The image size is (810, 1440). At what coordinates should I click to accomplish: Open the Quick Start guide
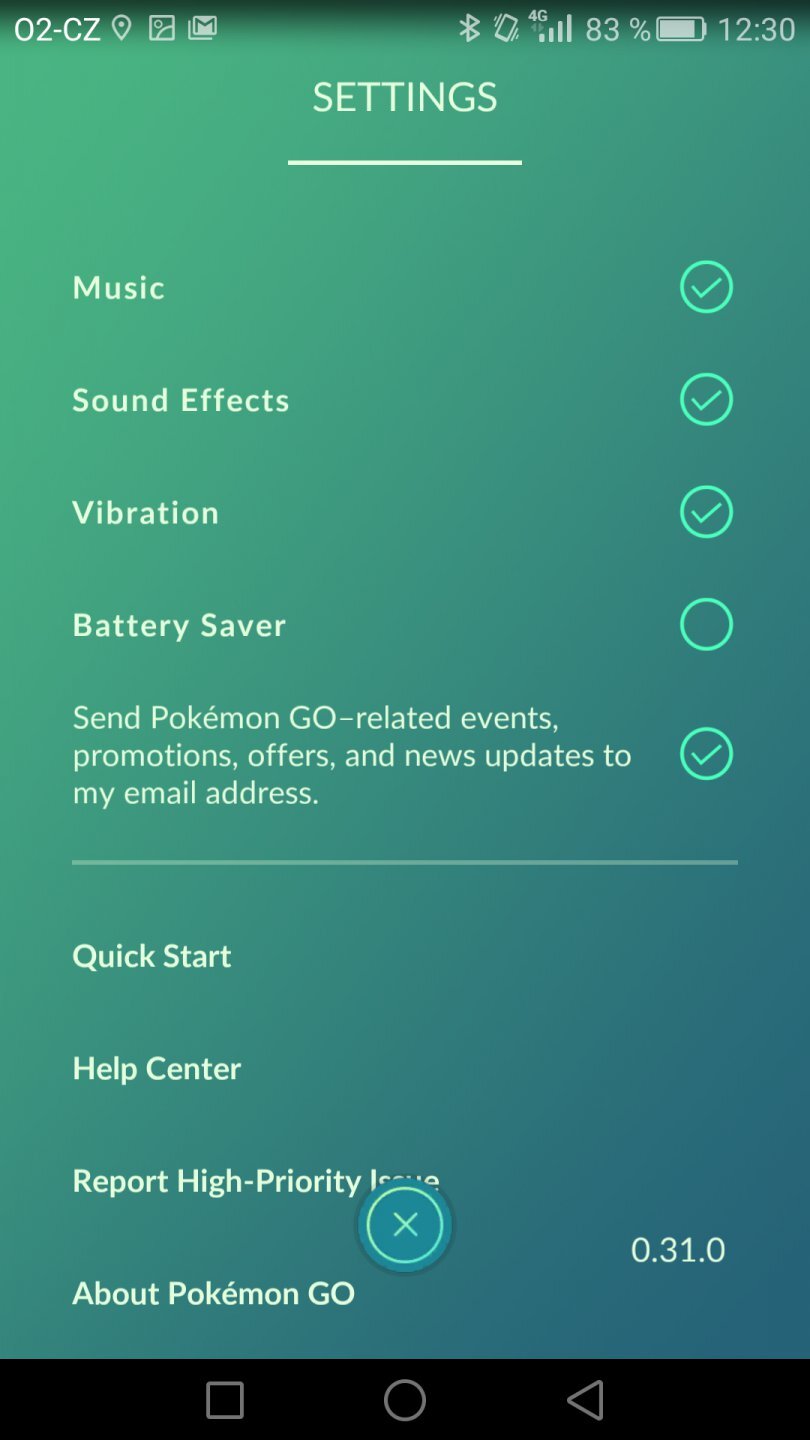click(151, 956)
